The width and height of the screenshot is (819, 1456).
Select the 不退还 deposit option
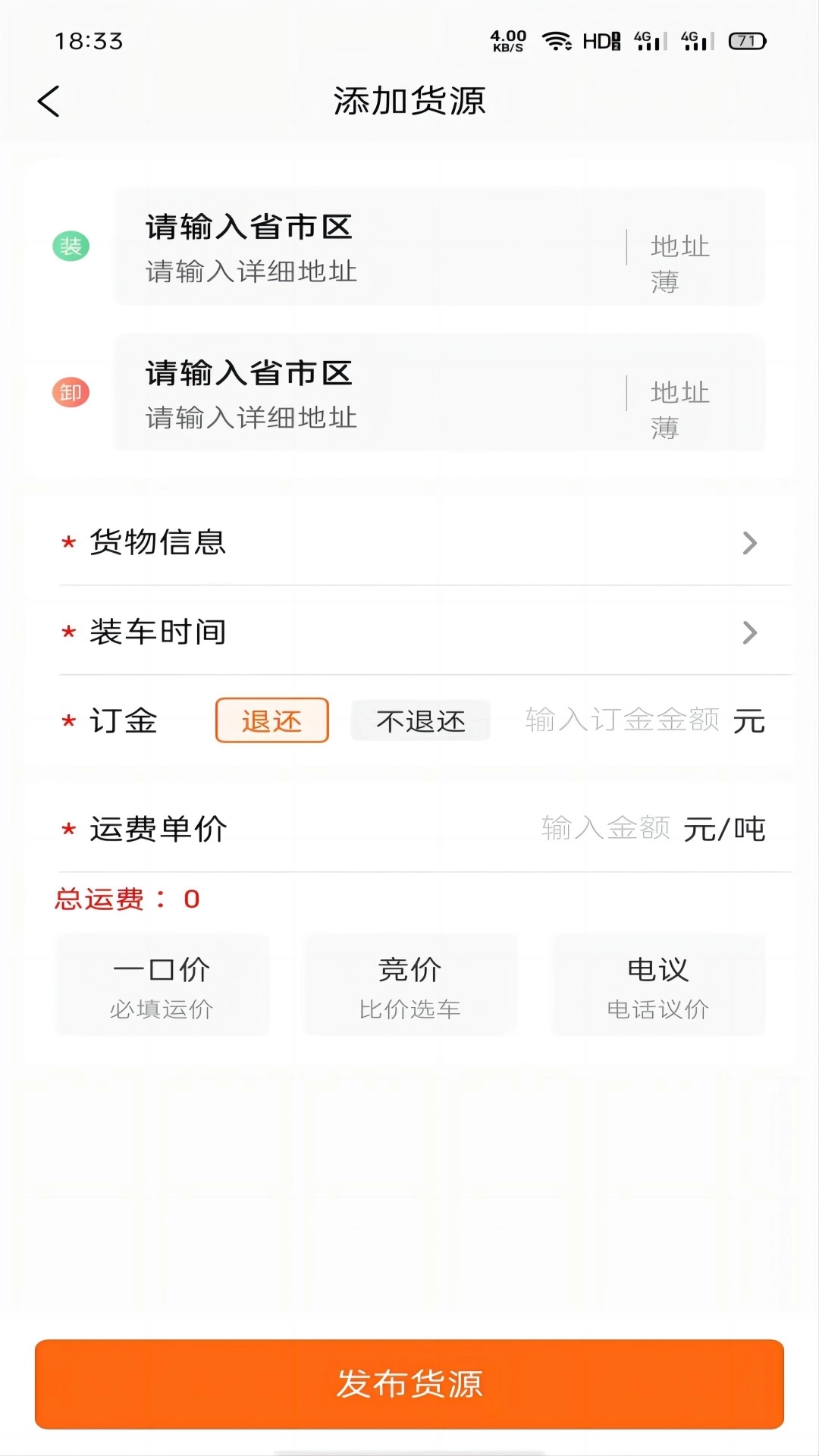(419, 721)
